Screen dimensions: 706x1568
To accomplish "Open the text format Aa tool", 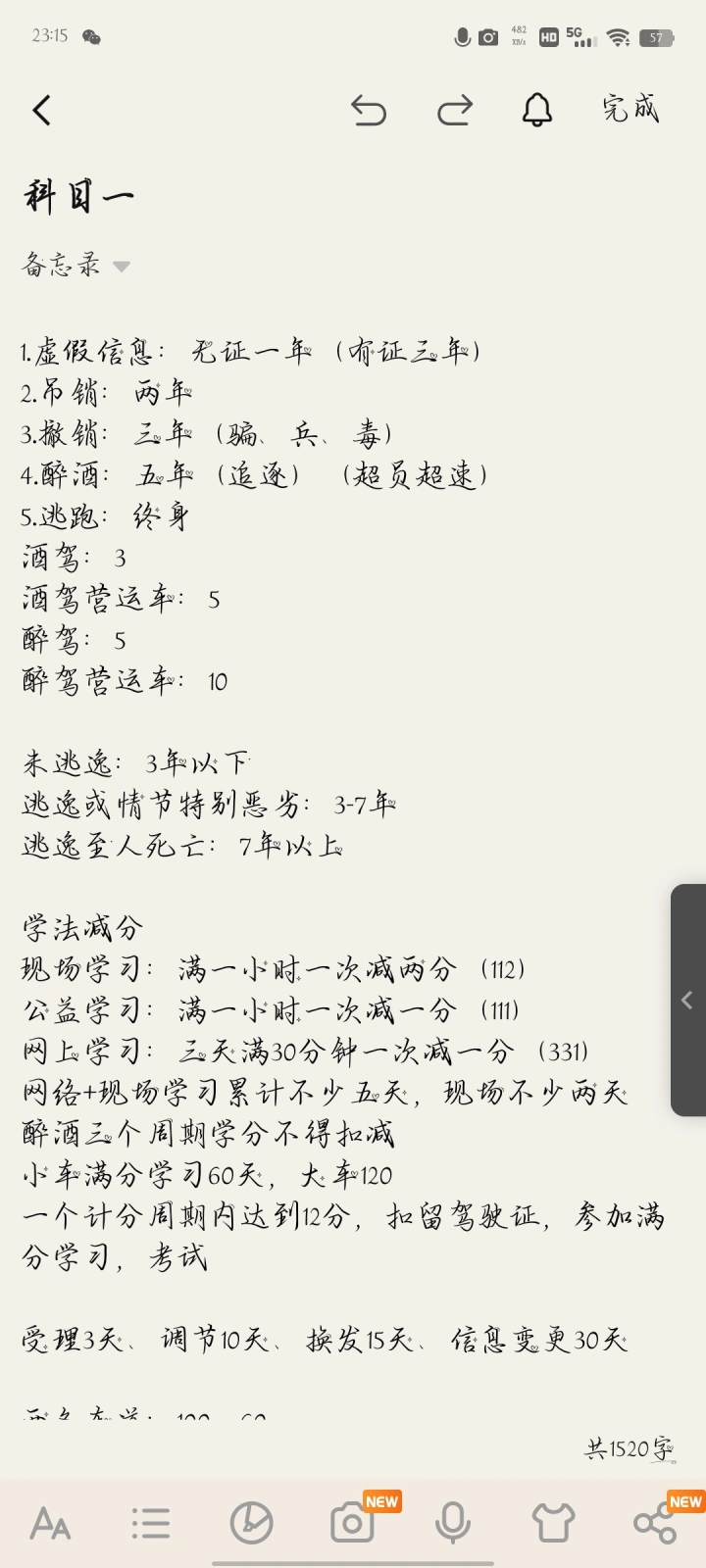I will click(50, 1524).
